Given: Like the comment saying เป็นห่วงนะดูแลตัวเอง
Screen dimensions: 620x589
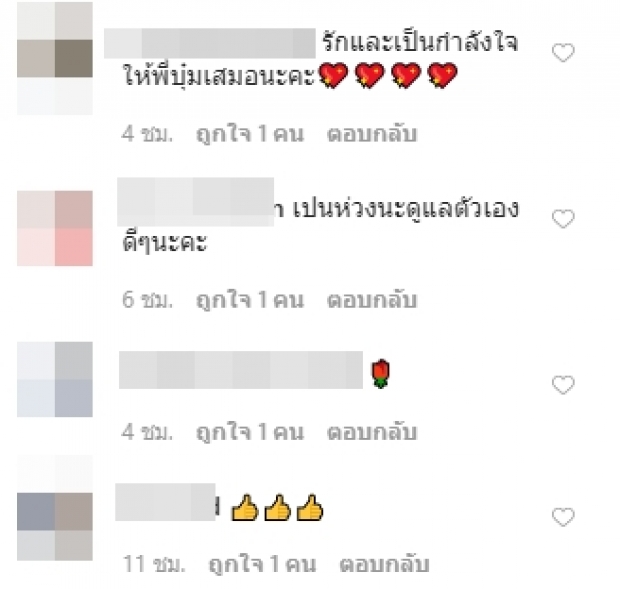Looking at the screenshot, I should click(564, 218).
